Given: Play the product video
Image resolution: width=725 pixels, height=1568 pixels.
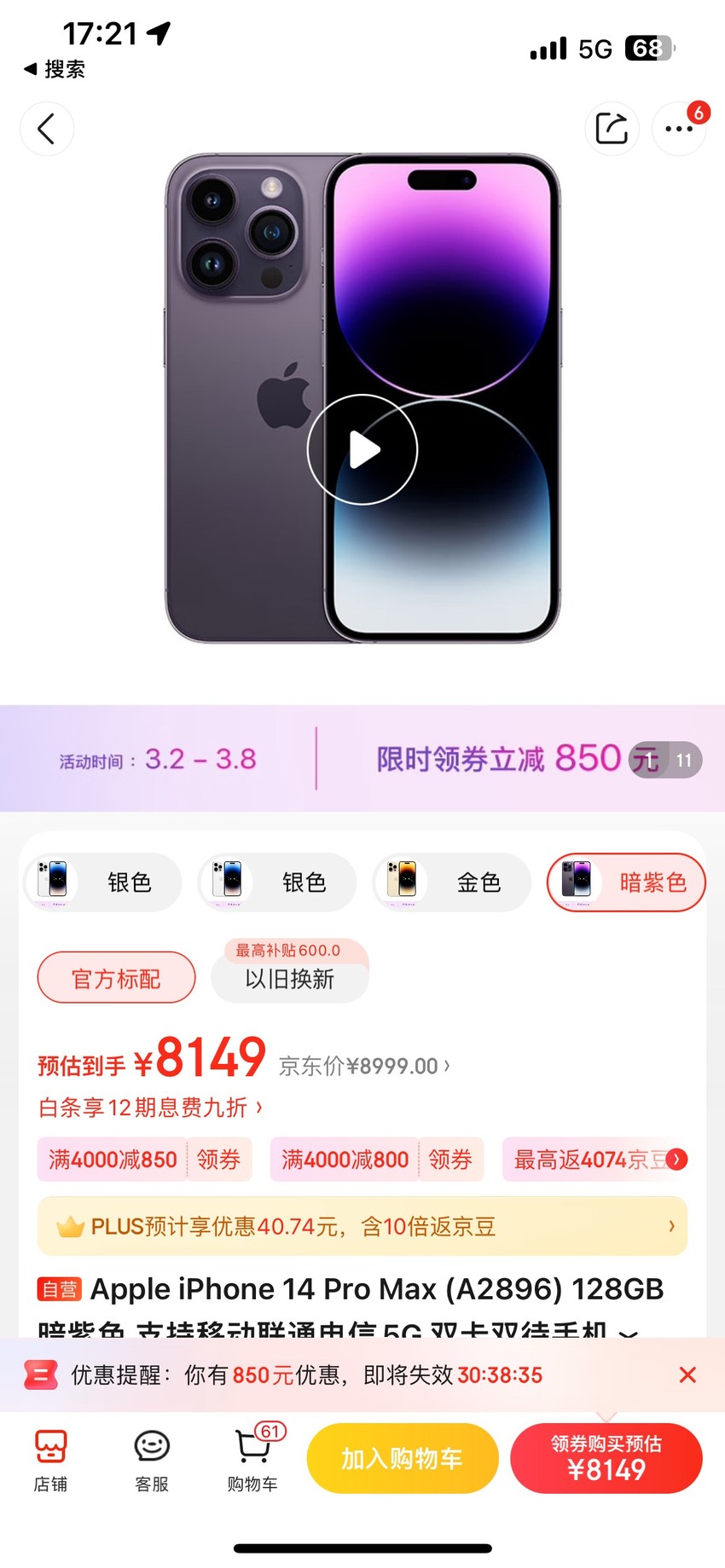Looking at the screenshot, I should click(x=362, y=449).
